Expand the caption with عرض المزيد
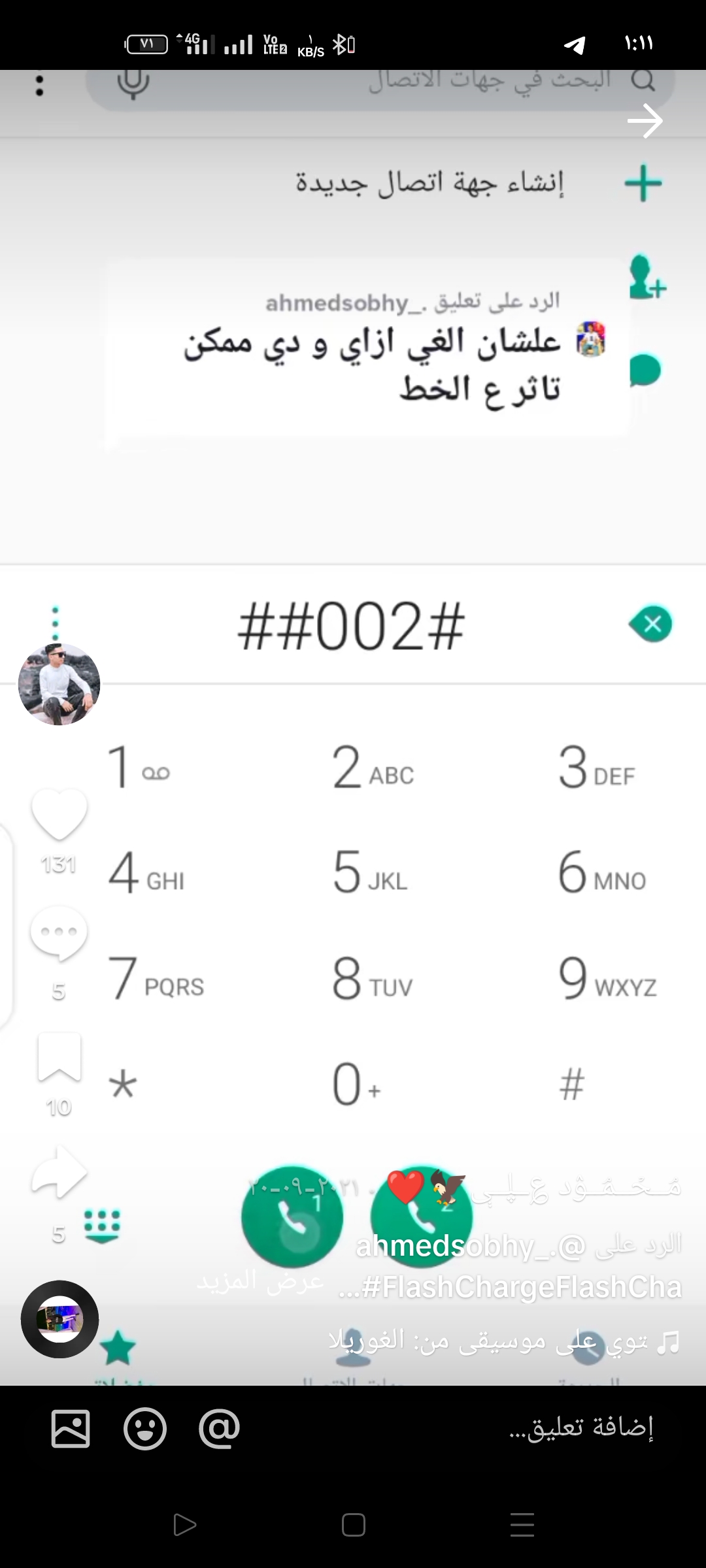 (x=260, y=1281)
